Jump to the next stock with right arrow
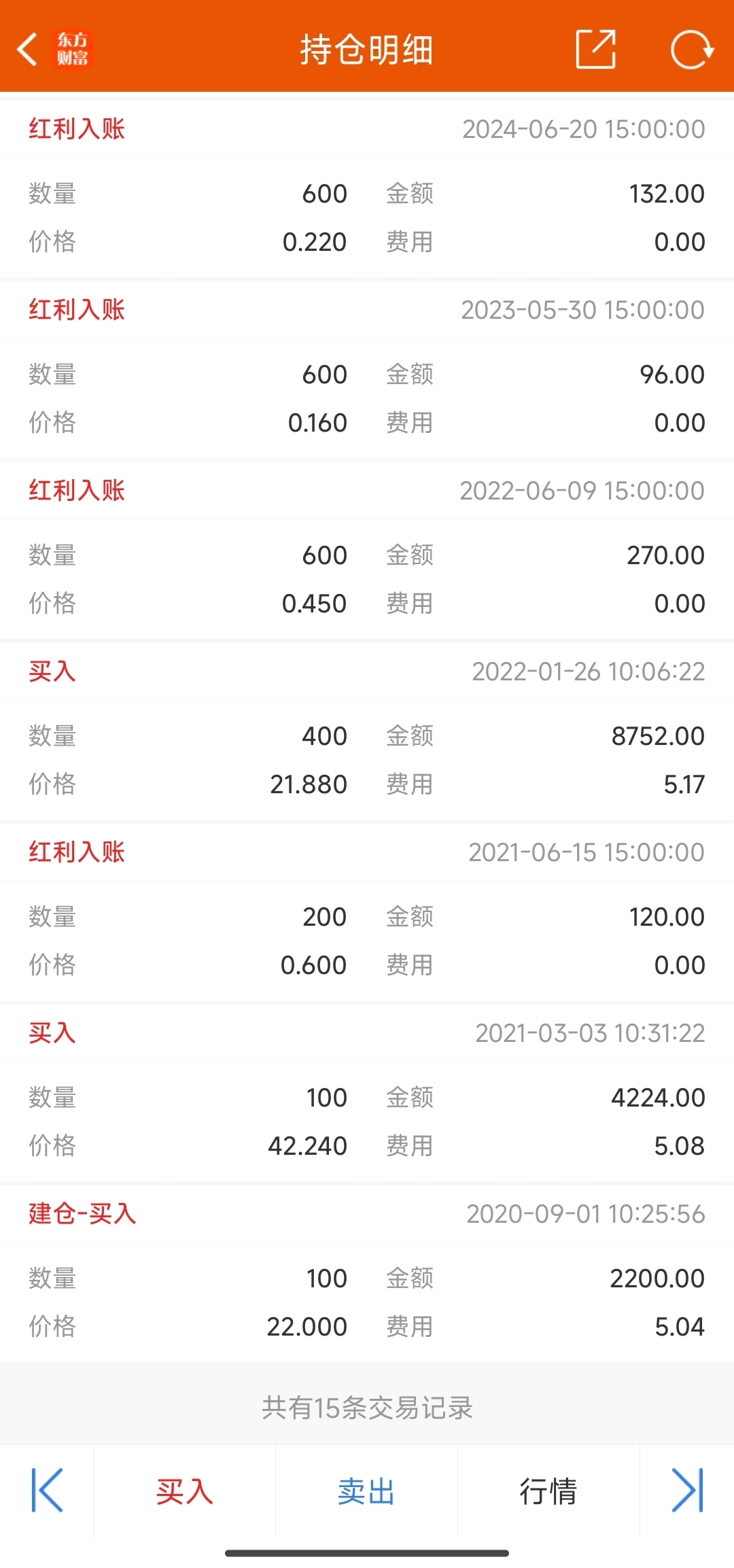 click(x=687, y=1490)
